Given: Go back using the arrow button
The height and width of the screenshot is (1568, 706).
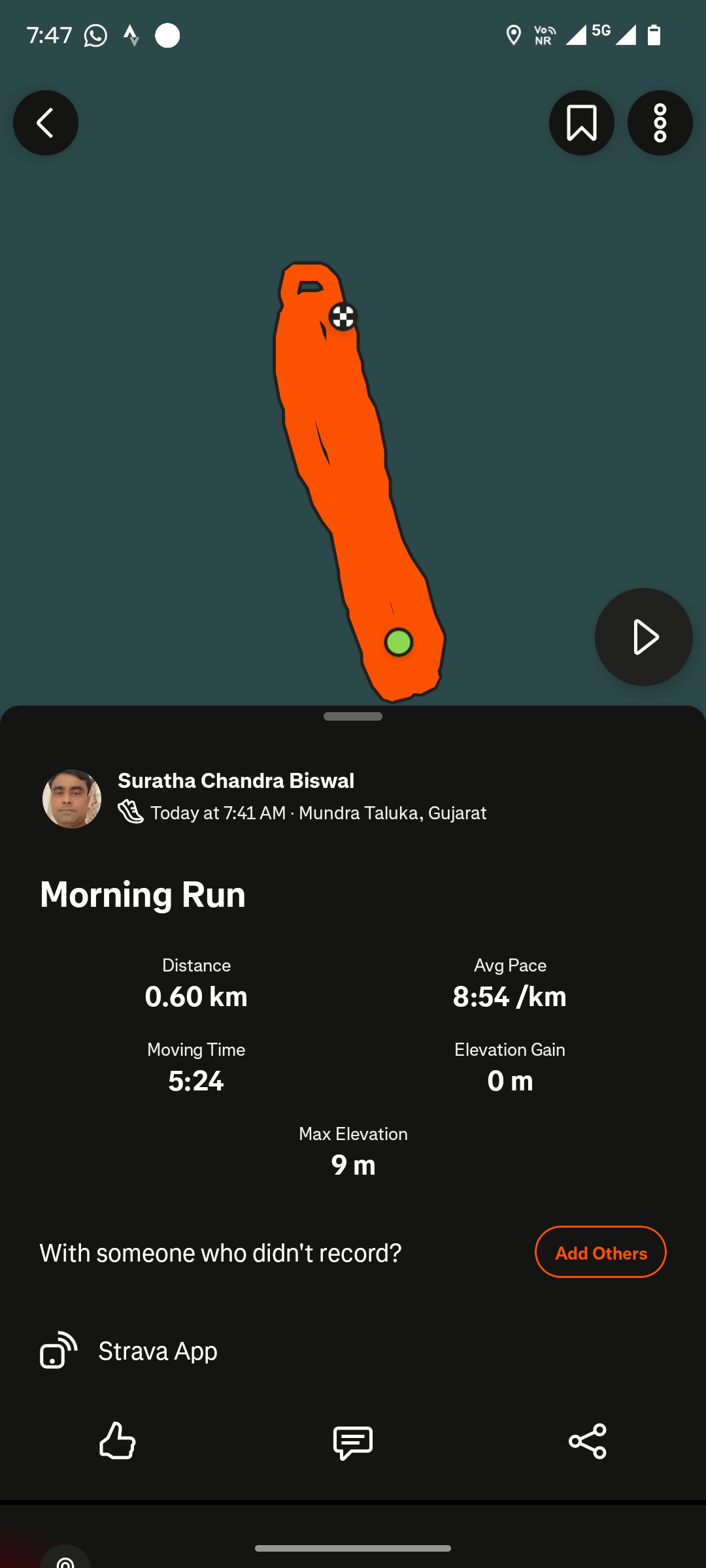Looking at the screenshot, I should (46, 123).
